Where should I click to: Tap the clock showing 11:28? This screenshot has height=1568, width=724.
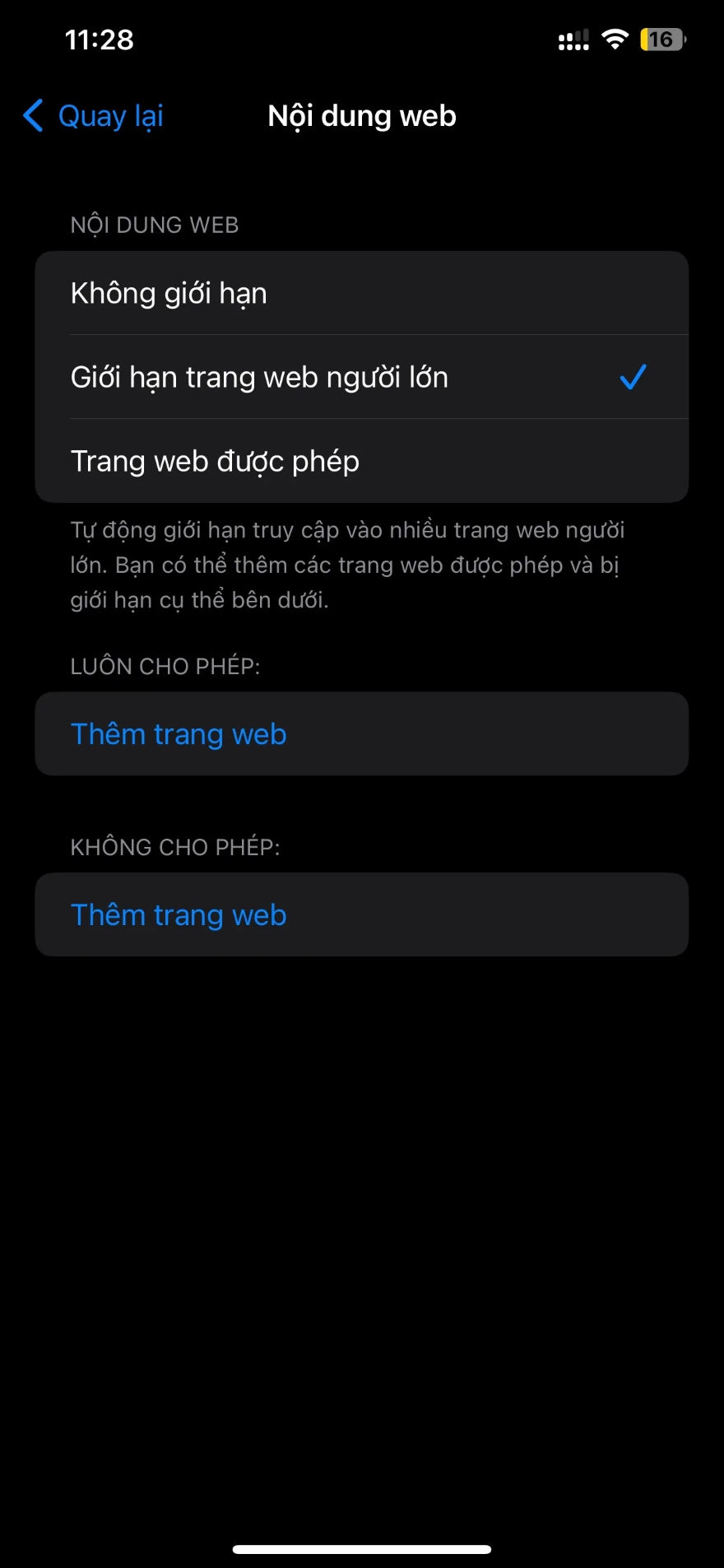click(100, 40)
